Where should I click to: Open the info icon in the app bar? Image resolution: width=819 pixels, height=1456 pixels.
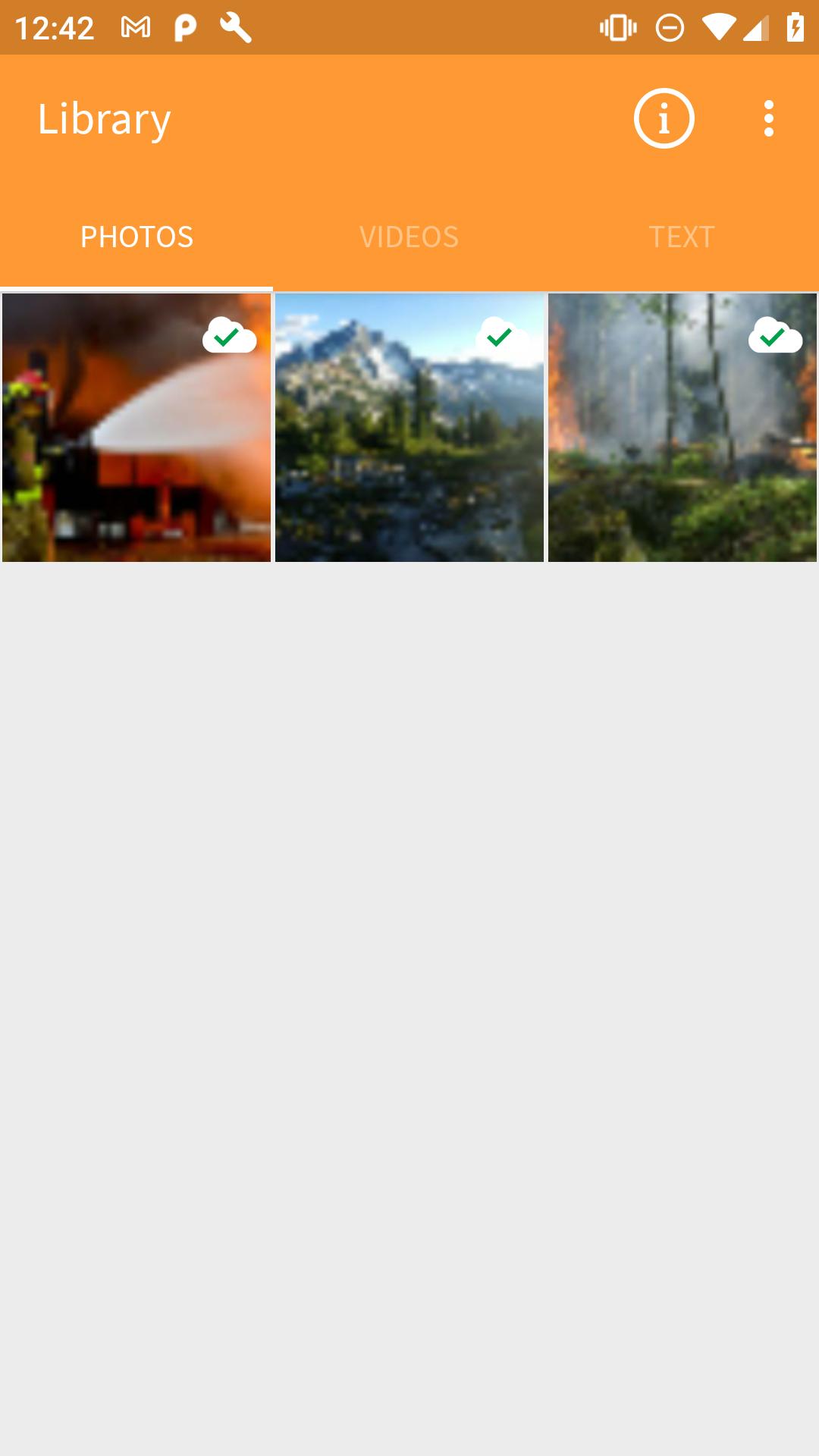664,118
